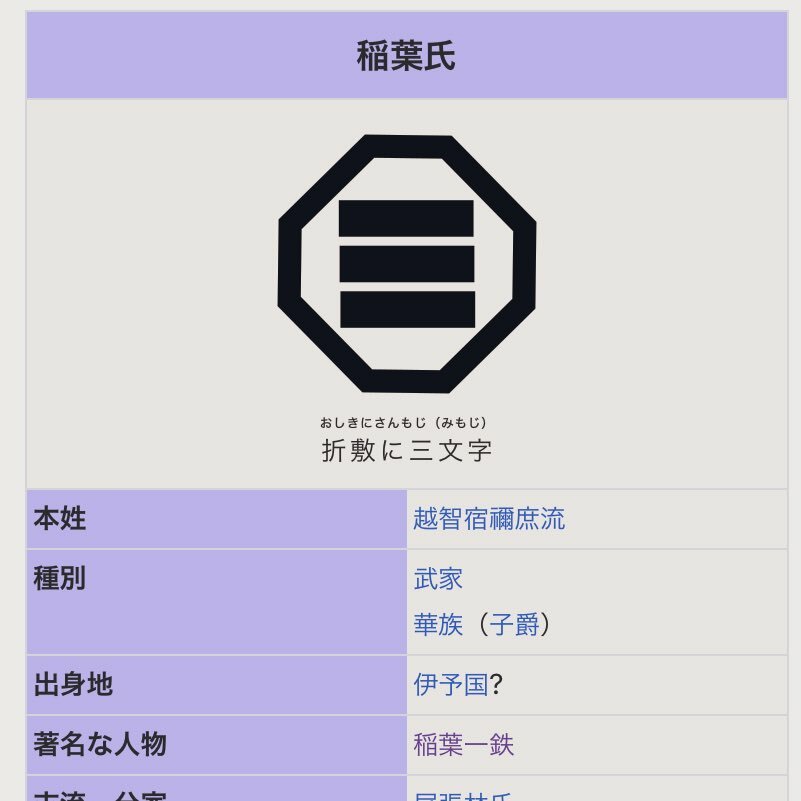The width and height of the screenshot is (801, 801).
Task: Open the 武家 link
Action: [x=438, y=579]
